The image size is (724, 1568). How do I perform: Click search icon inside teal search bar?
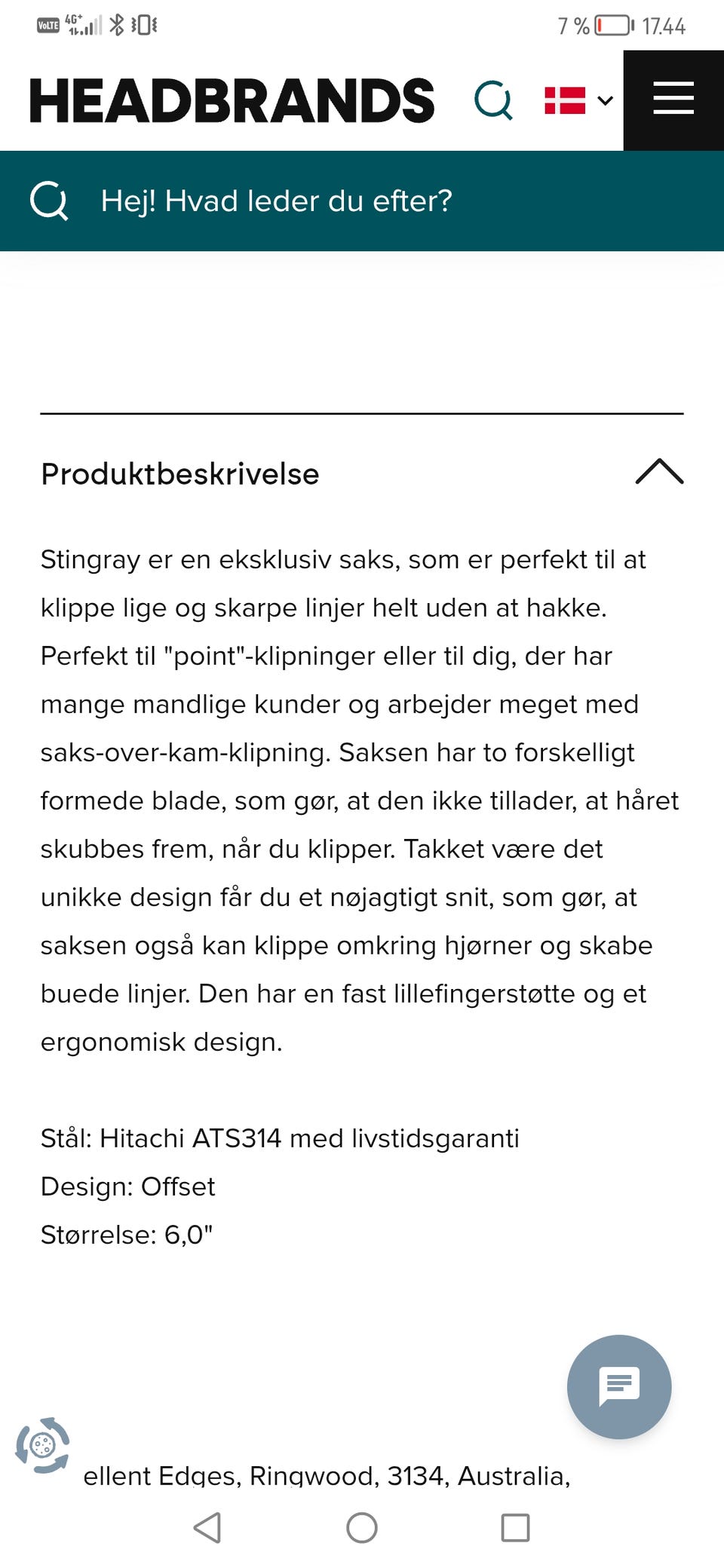[49, 201]
